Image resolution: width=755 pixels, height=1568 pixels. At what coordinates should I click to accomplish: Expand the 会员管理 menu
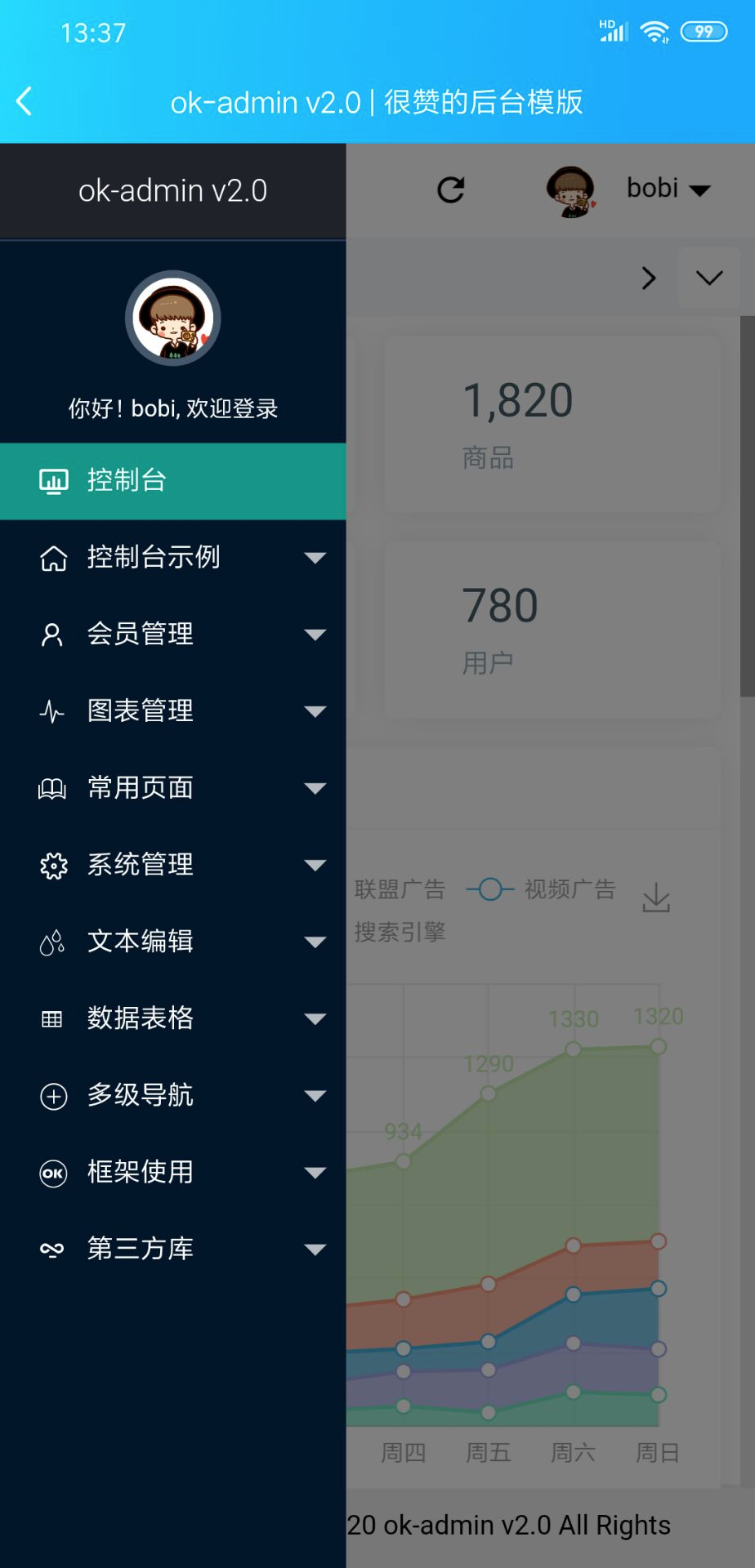(173, 635)
